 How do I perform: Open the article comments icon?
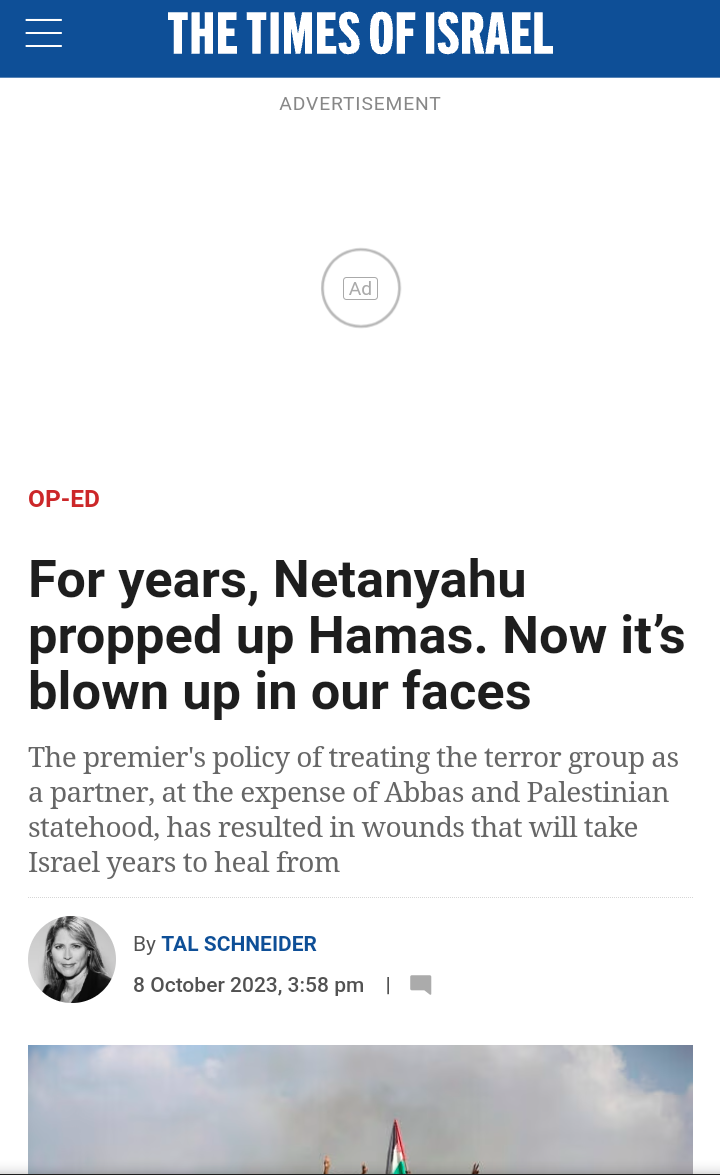point(420,985)
